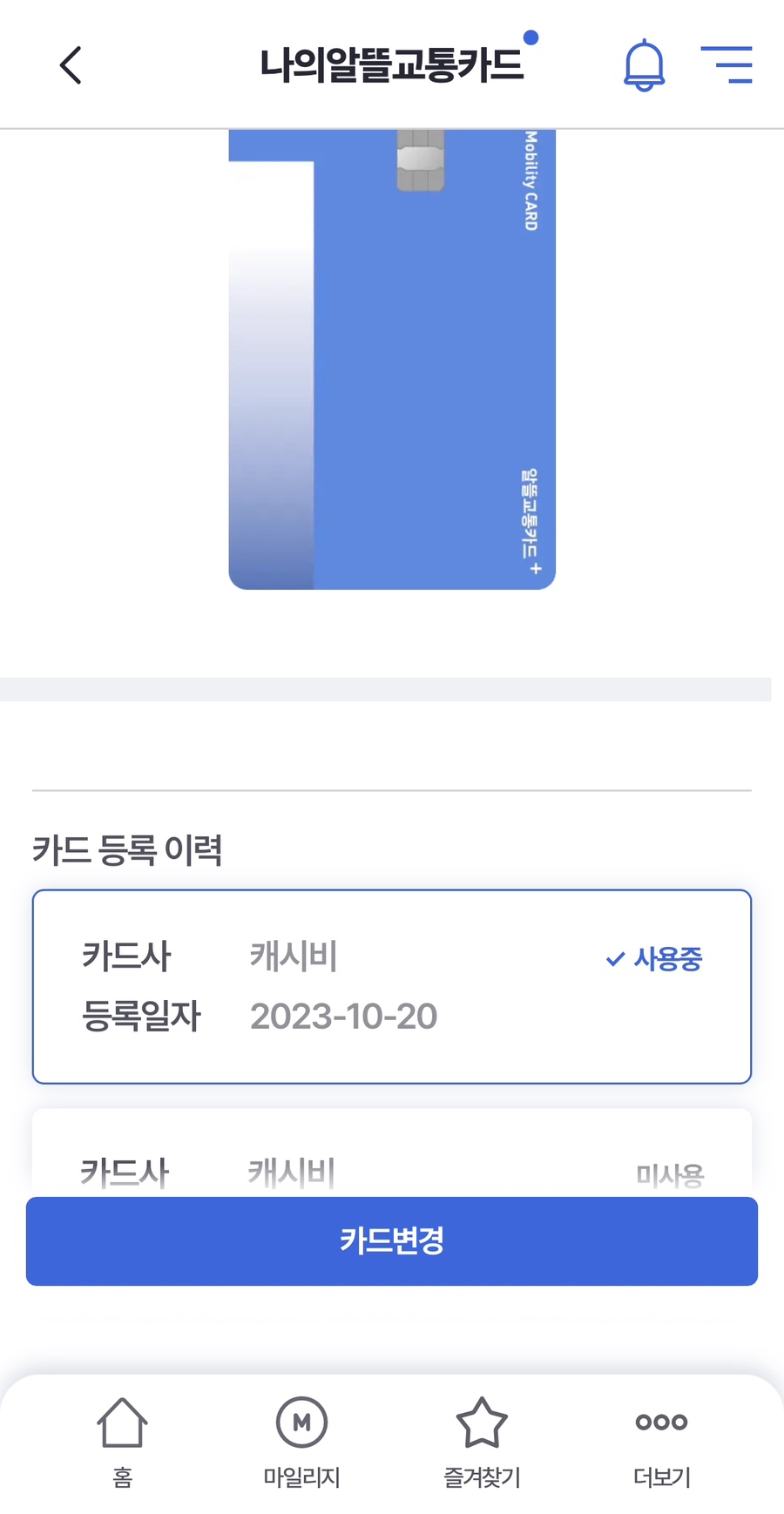Image resolution: width=784 pixels, height=1514 pixels.
Task: Select the in-use 캐시비 card registered 2023-10-20
Action: coord(392,986)
